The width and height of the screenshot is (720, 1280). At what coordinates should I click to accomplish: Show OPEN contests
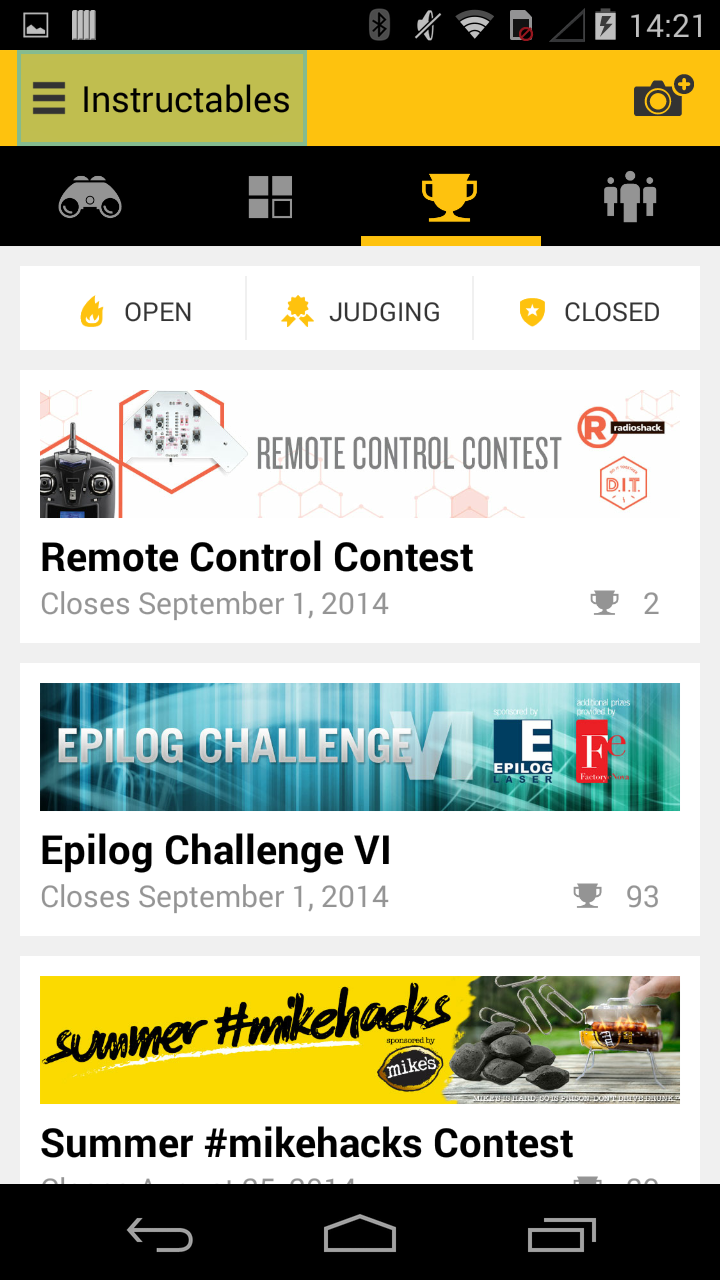pyautogui.click(x=134, y=312)
